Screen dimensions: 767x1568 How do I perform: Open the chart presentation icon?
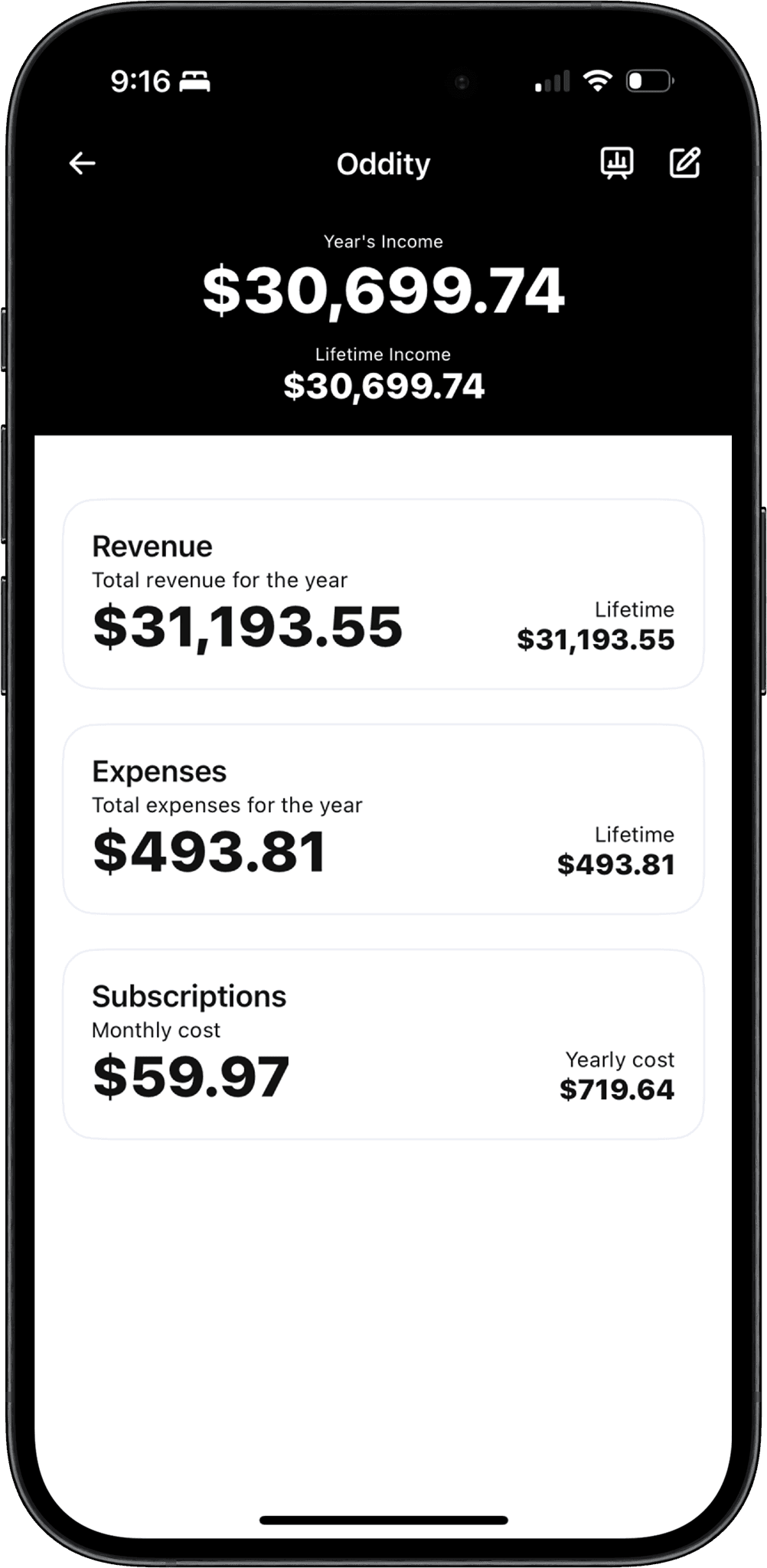point(616,163)
